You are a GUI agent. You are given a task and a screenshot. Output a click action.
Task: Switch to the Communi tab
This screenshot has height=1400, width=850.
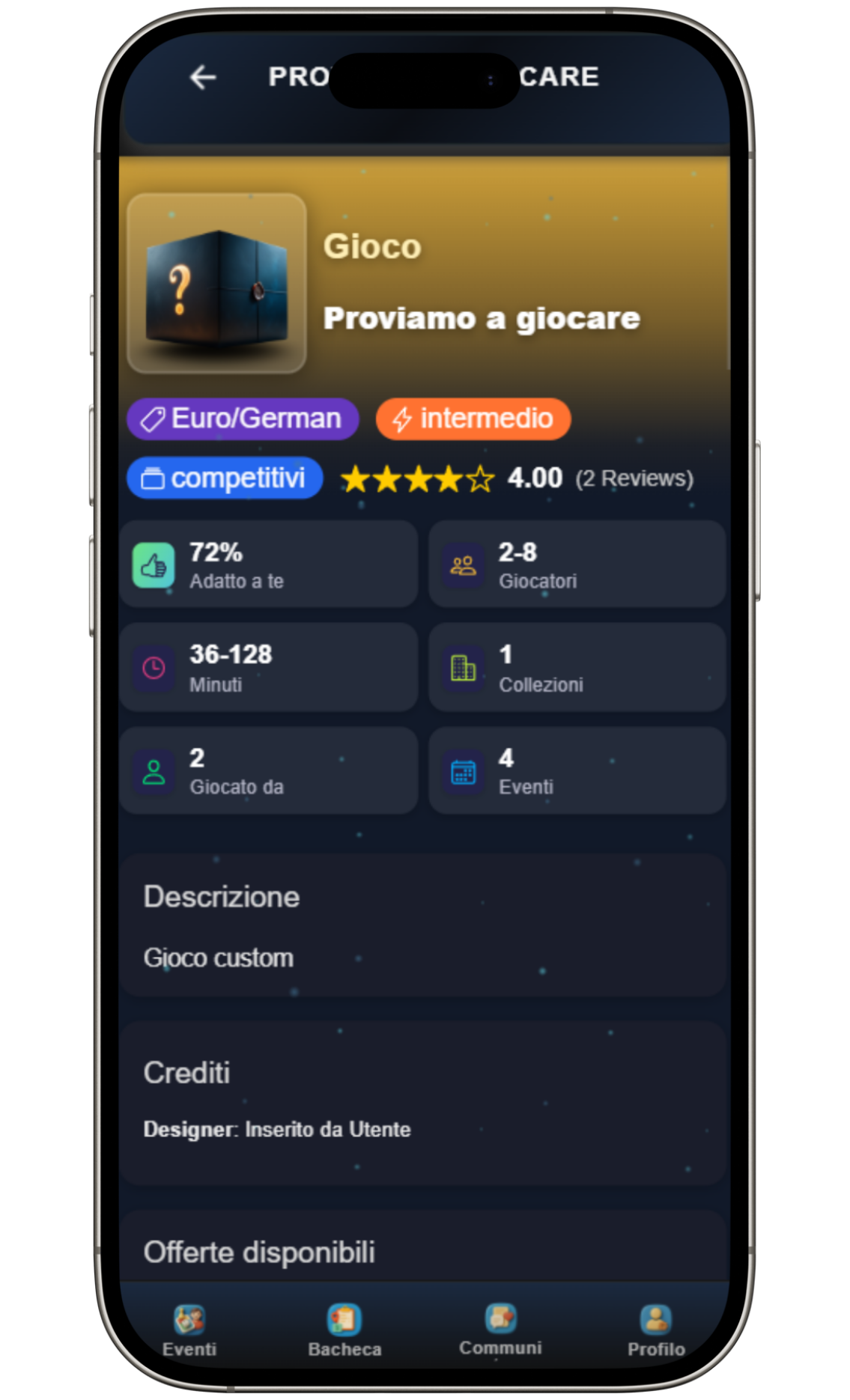point(500,1329)
